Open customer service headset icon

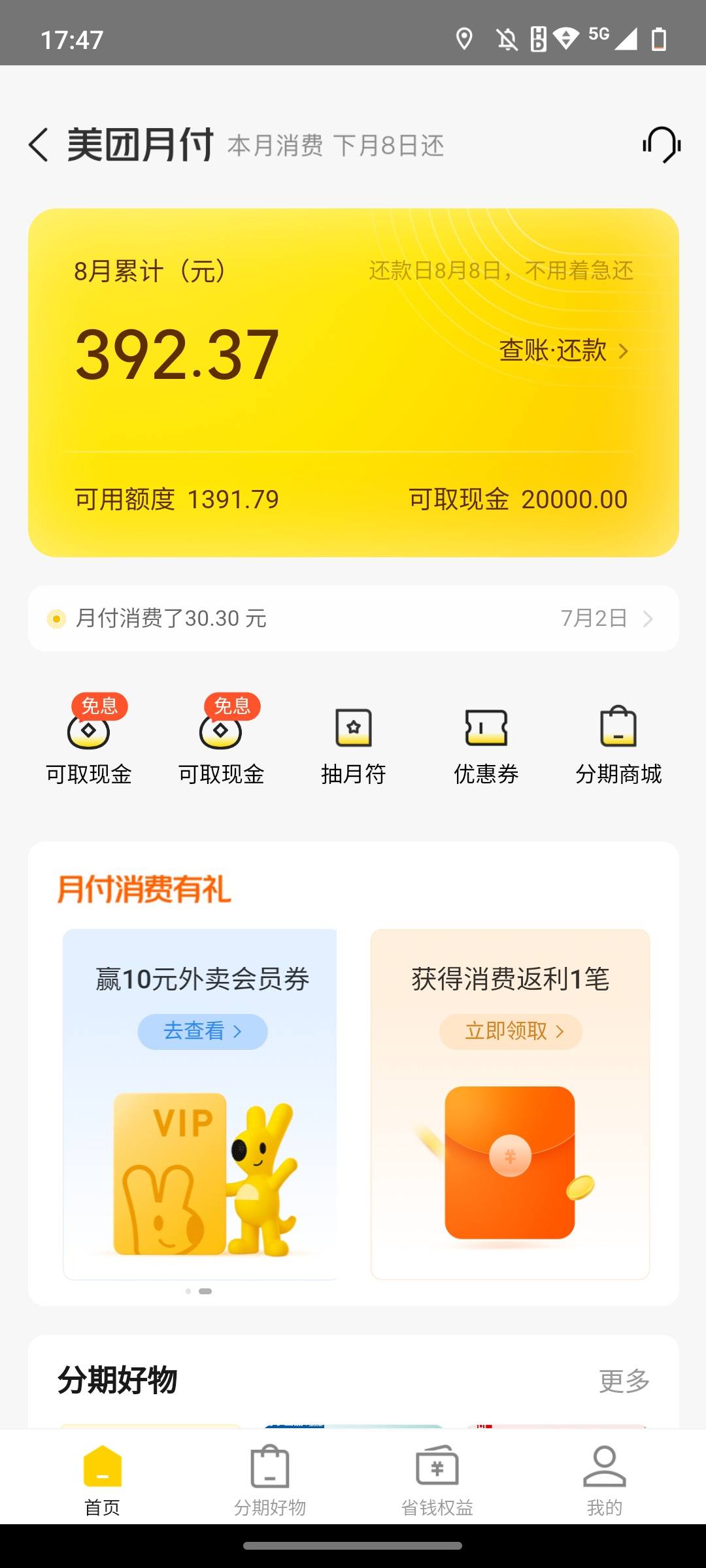coord(662,144)
